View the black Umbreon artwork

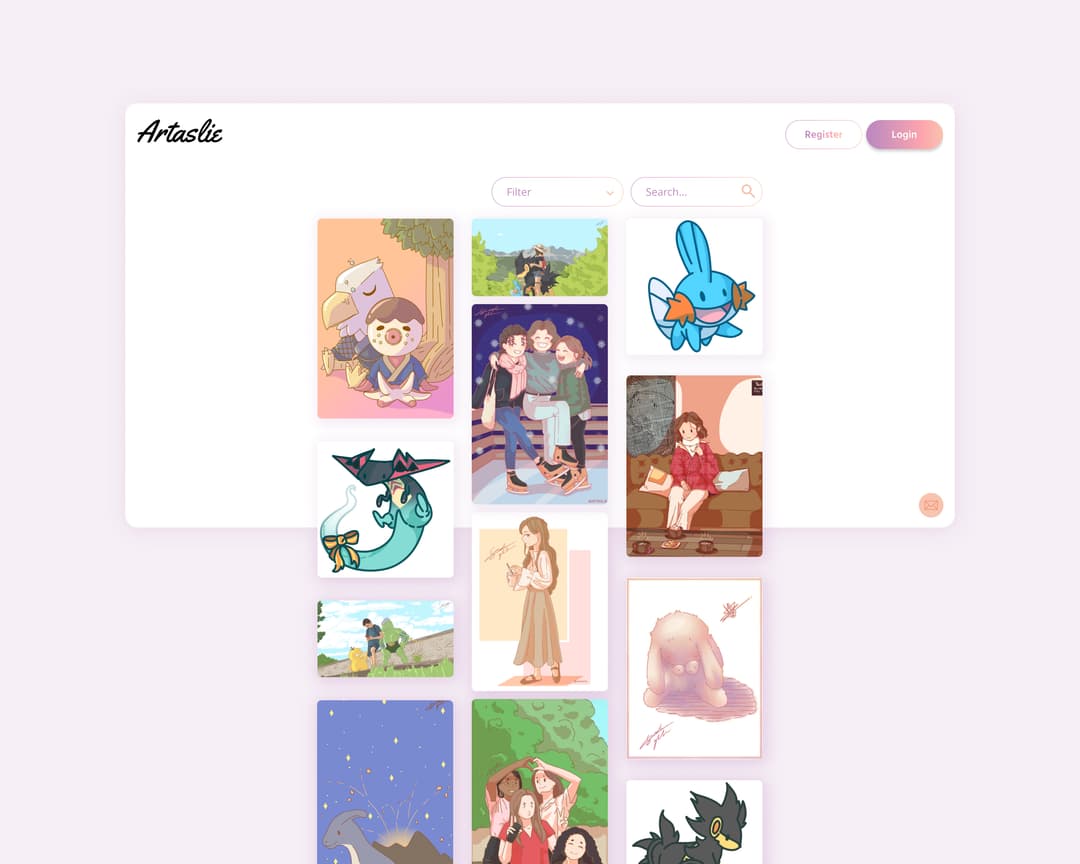click(x=694, y=821)
